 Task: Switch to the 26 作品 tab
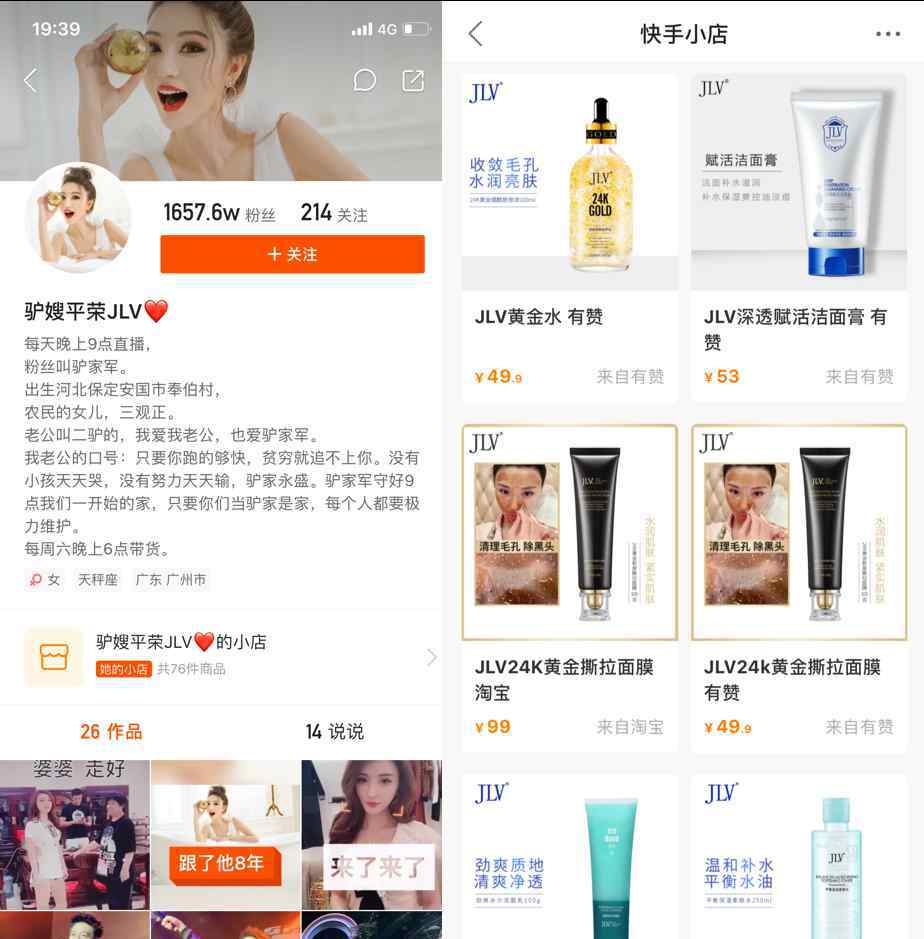coord(110,731)
